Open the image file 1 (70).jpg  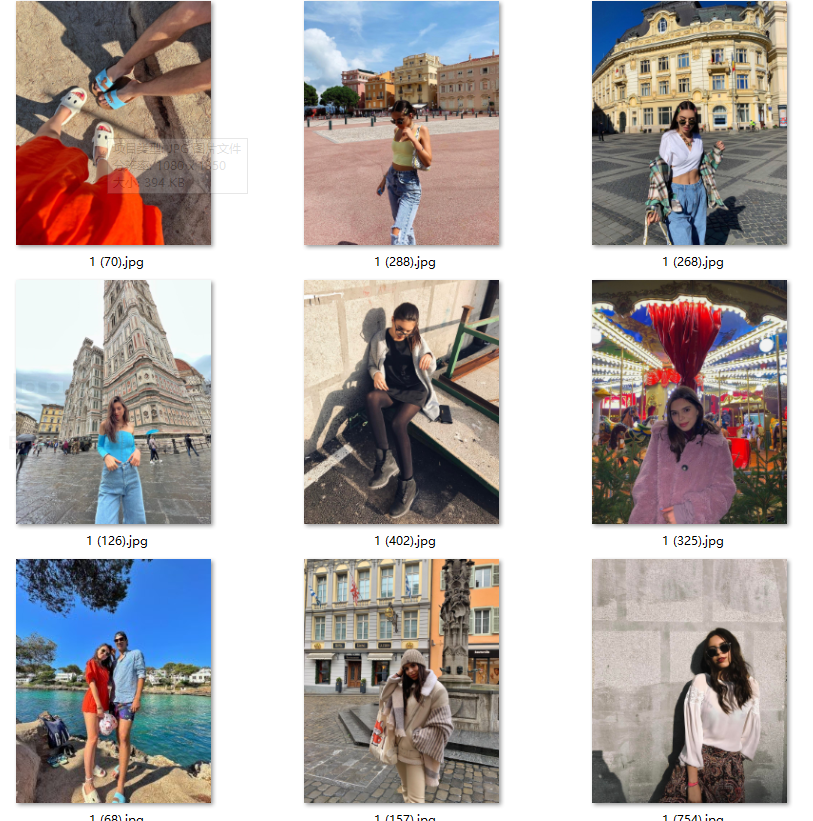[x=113, y=123]
